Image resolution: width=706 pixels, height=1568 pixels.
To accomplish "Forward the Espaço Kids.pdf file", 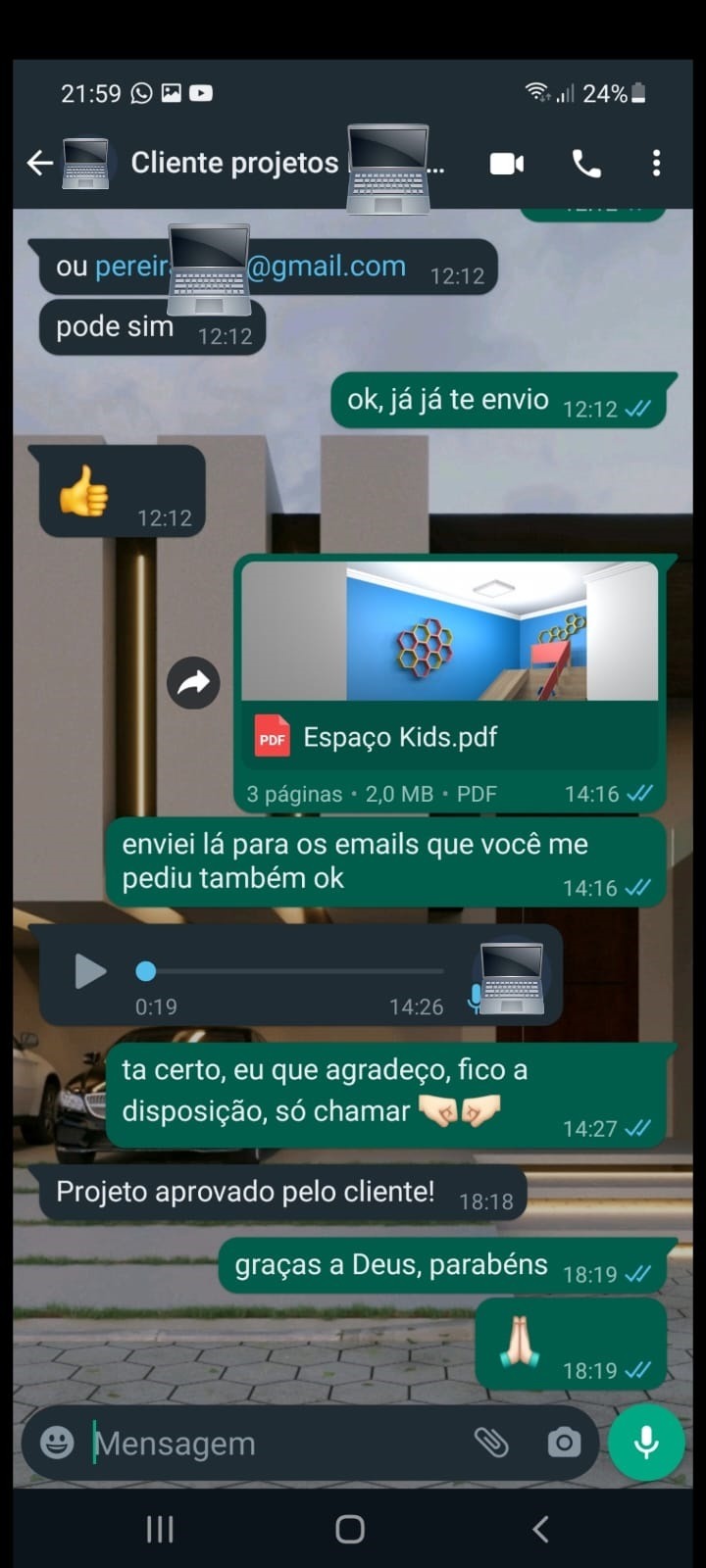I will click(193, 683).
